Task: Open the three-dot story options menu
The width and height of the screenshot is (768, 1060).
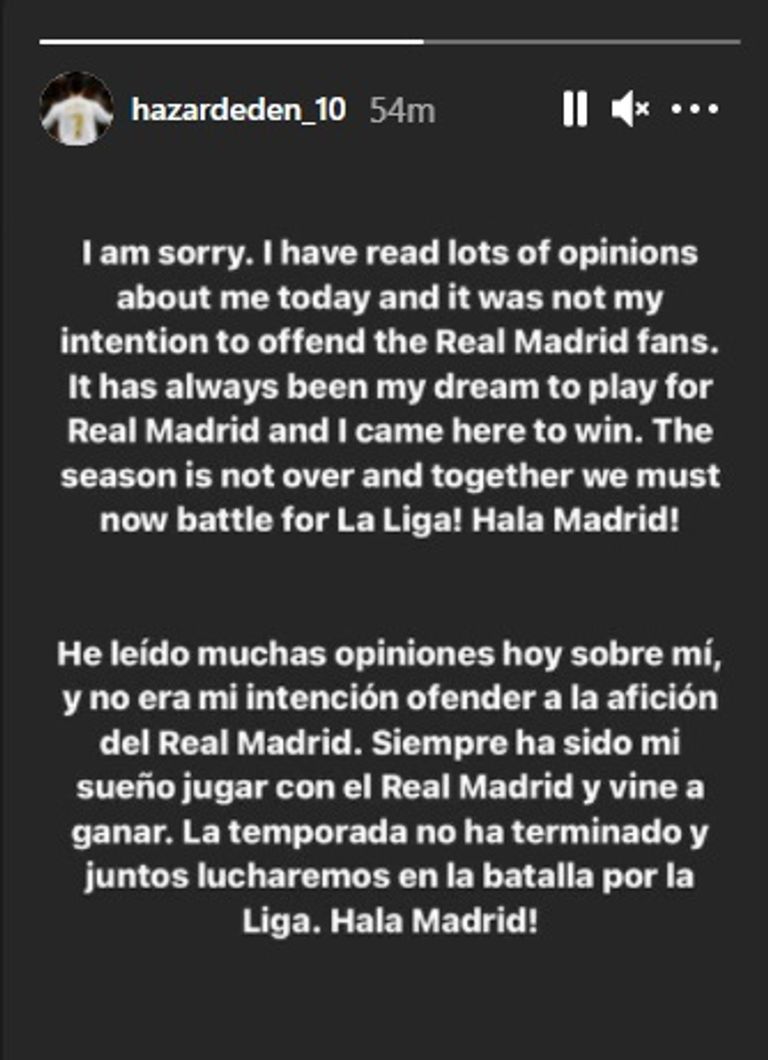Action: coord(694,109)
